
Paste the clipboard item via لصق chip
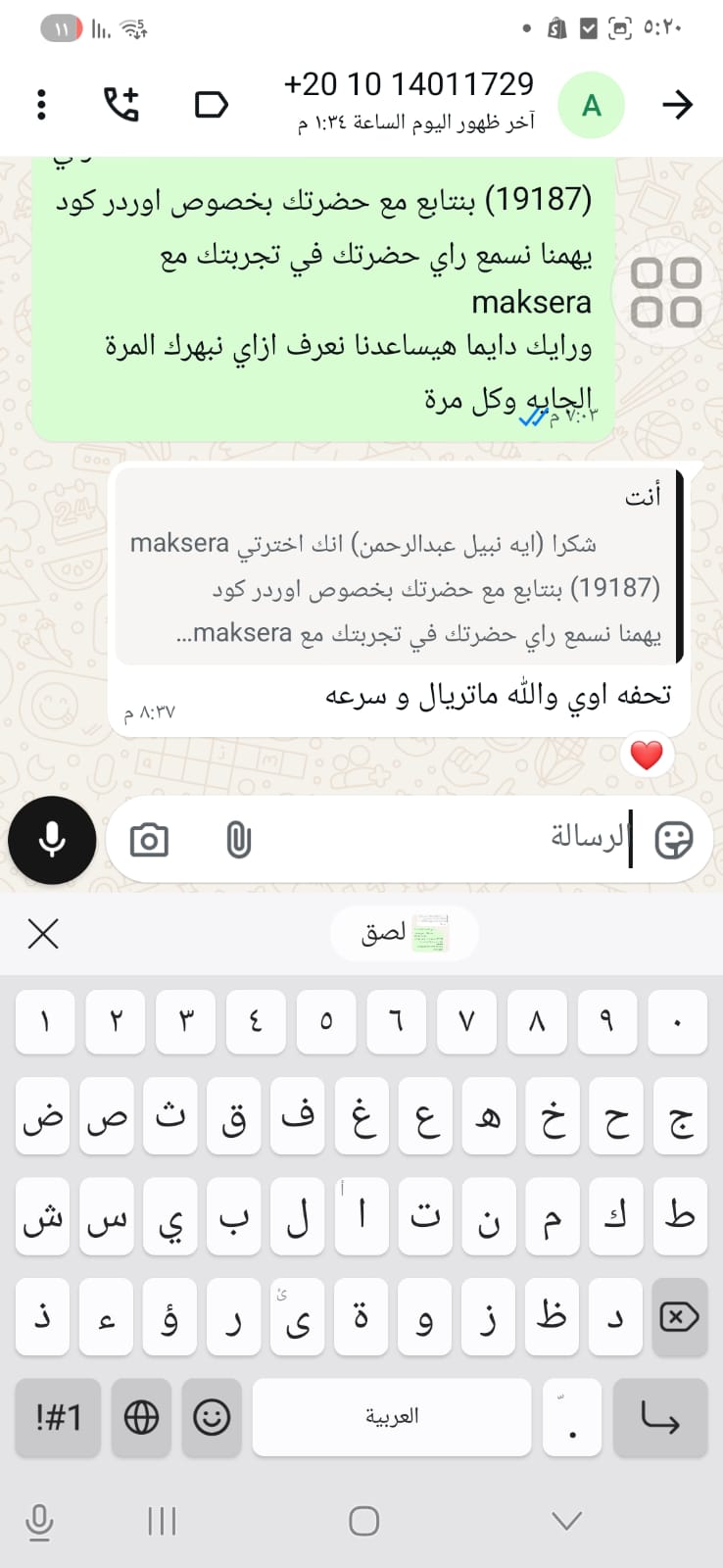404,932
